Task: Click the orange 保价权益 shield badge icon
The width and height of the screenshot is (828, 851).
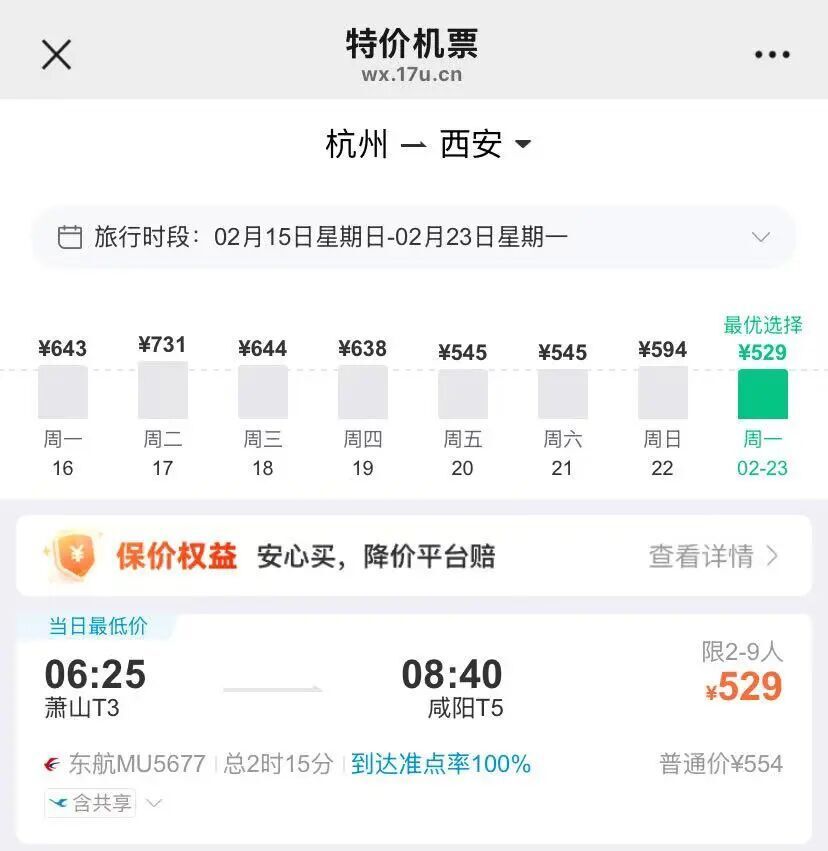Action: (77, 554)
